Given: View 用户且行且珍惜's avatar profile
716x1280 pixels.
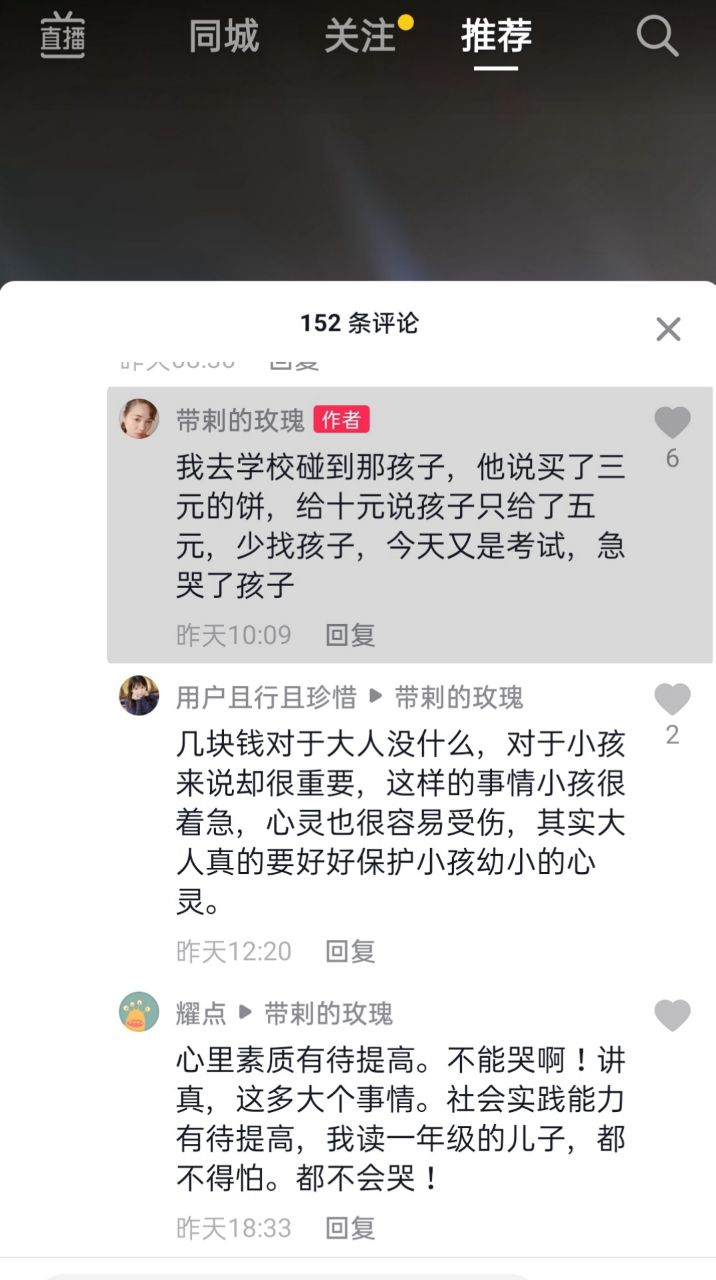Looking at the screenshot, I should tap(140, 696).
